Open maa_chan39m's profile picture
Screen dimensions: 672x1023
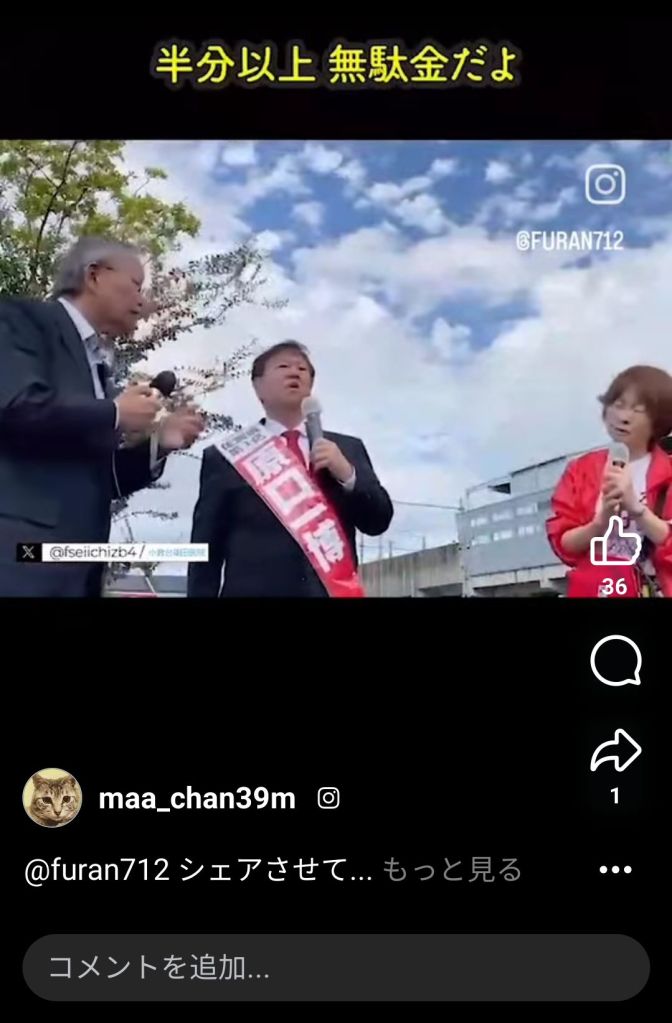[52, 798]
